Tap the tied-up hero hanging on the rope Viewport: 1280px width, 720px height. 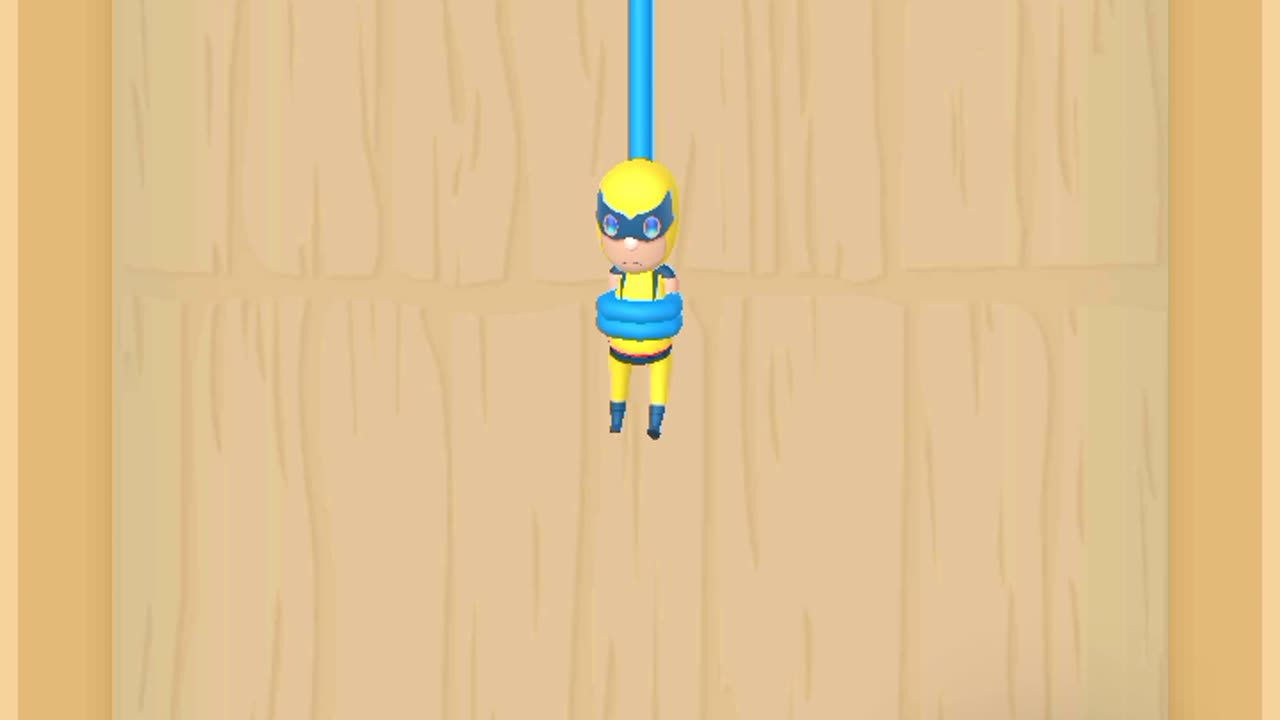[x=638, y=300]
